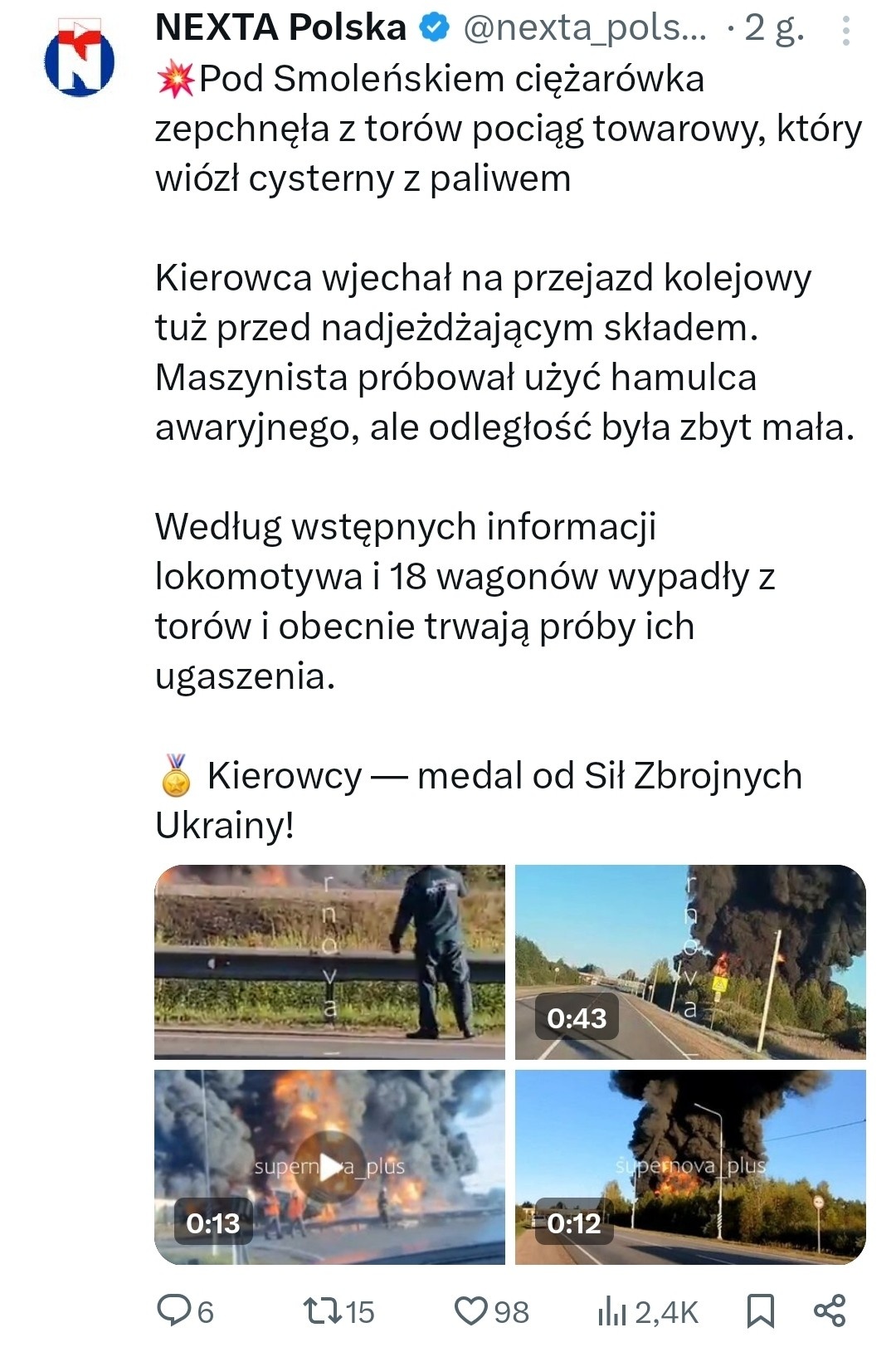
Task: Open the post's overflow menu
Action: 845,32
